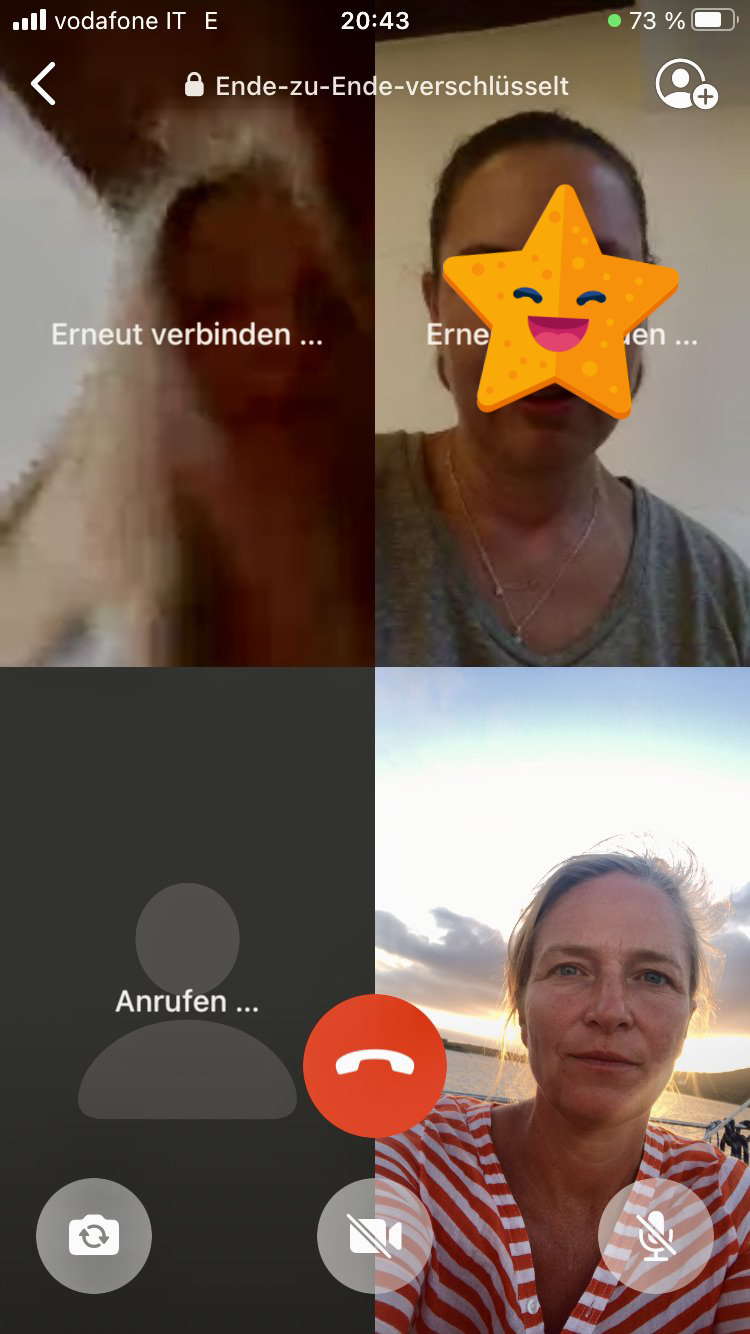Image resolution: width=750 pixels, height=1334 pixels.
Task: Go back from the video call
Action: click(43, 84)
